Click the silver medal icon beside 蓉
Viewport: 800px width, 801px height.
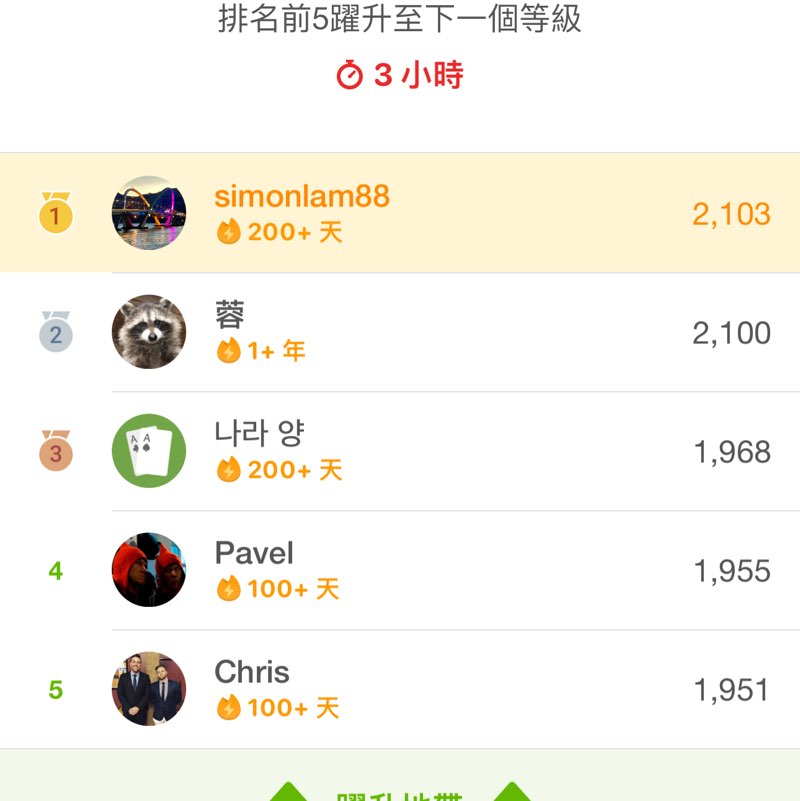pos(53,331)
